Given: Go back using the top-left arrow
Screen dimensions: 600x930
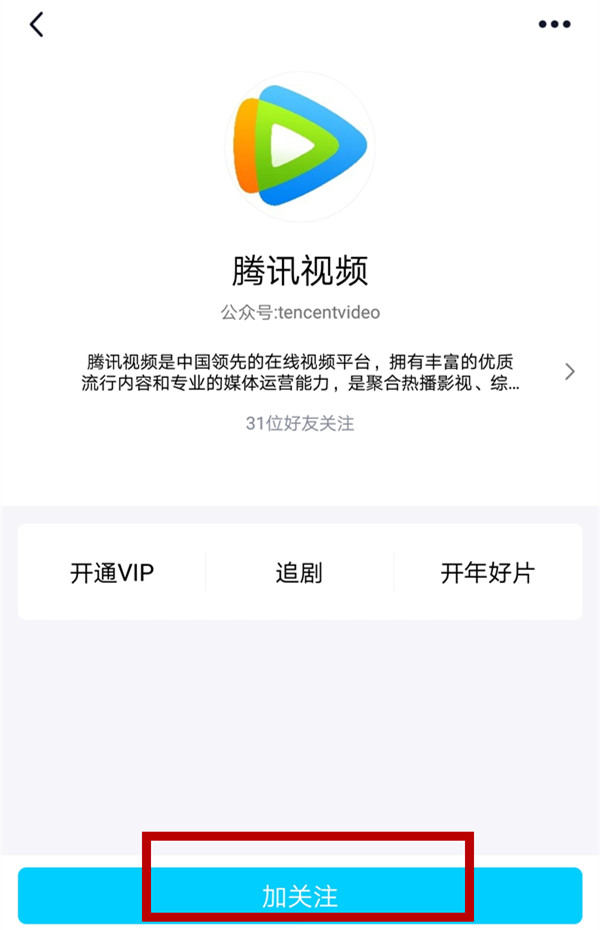Looking at the screenshot, I should (37, 25).
